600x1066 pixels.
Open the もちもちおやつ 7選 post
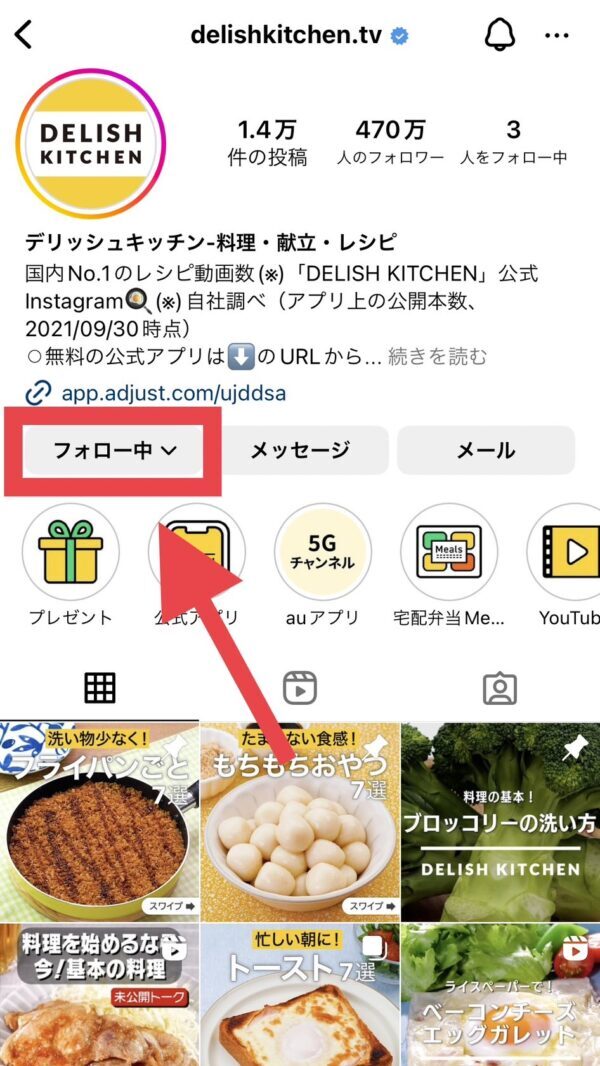[299, 821]
